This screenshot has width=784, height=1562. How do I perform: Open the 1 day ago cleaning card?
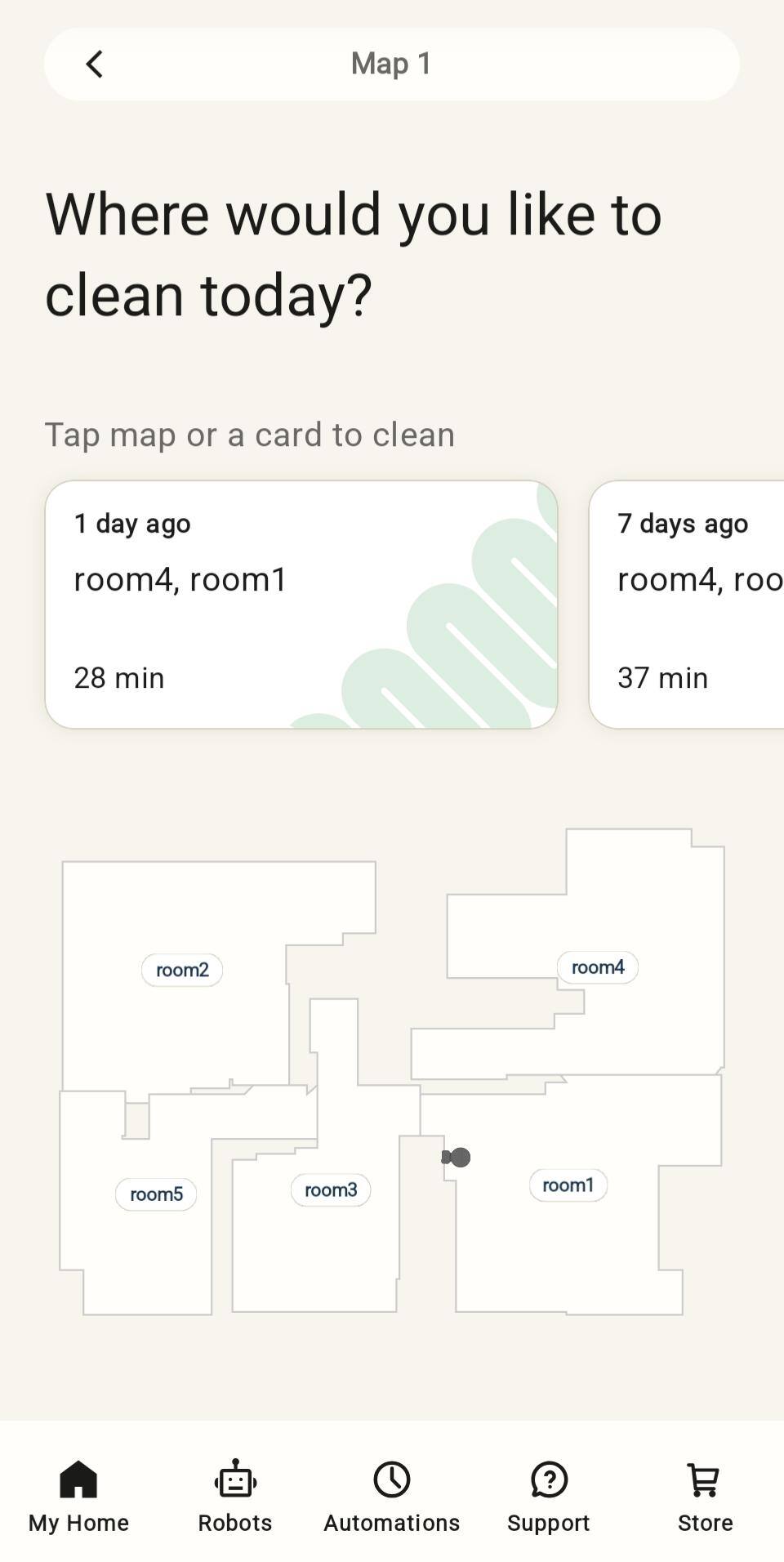click(301, 604)
